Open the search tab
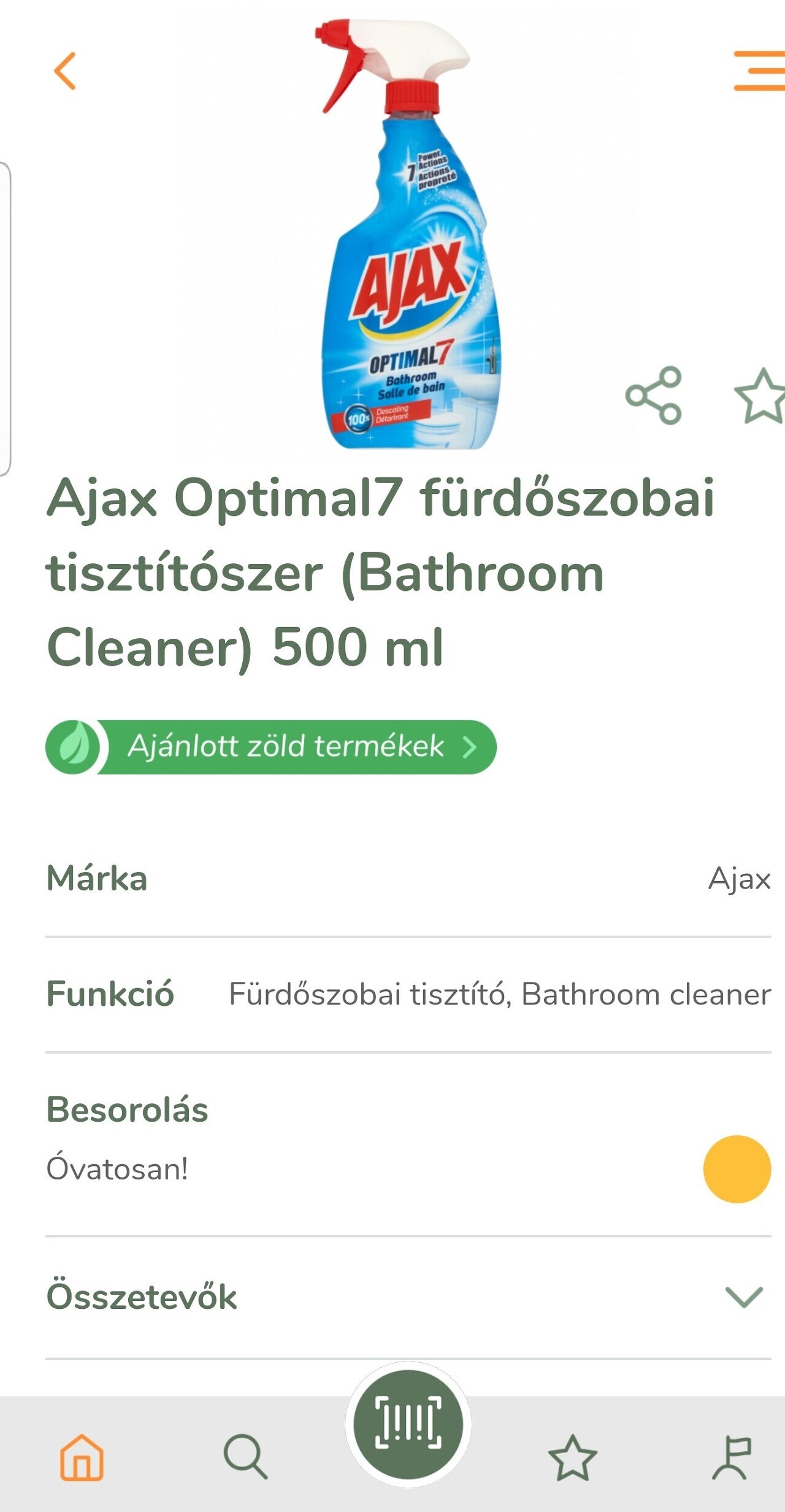 tap(245, 1457)
